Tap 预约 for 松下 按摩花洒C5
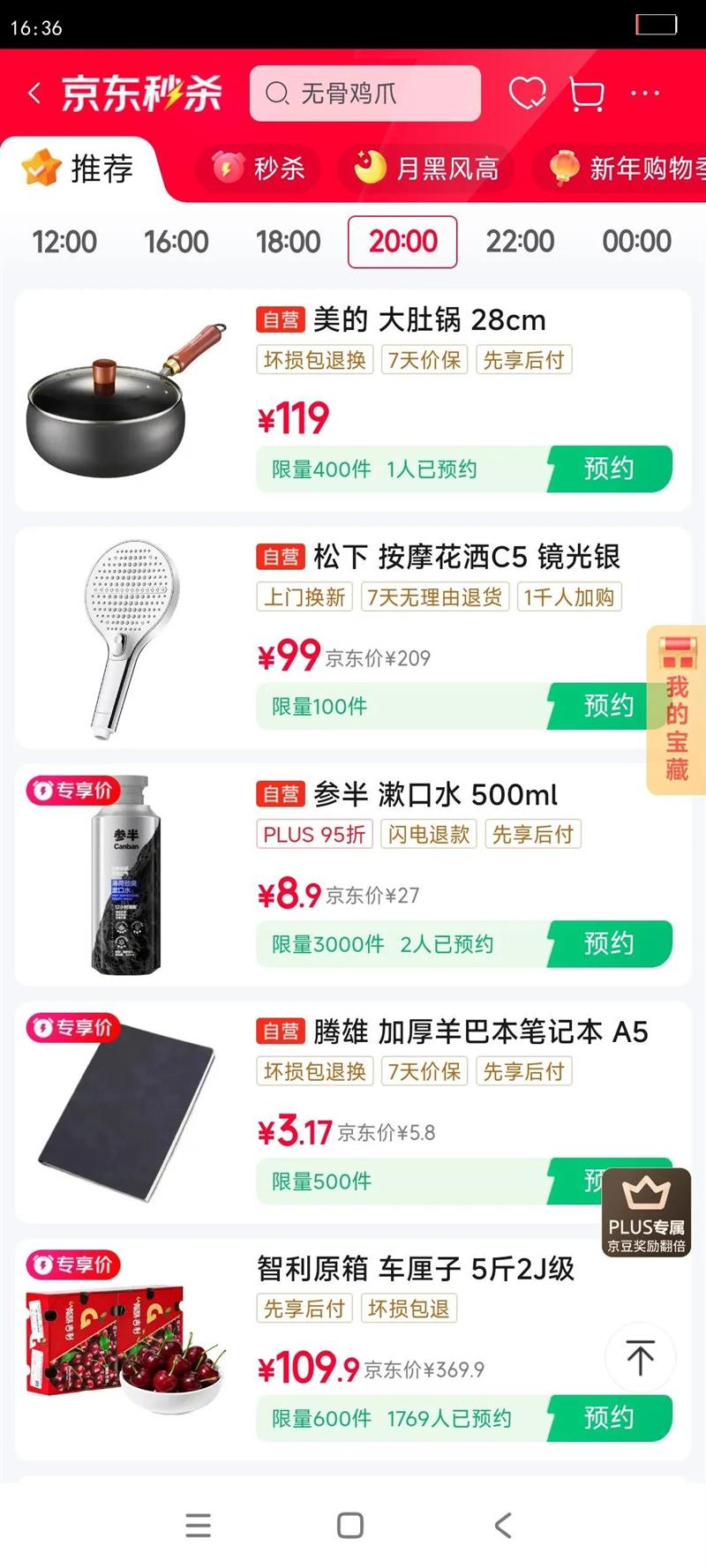 [609, 706]
